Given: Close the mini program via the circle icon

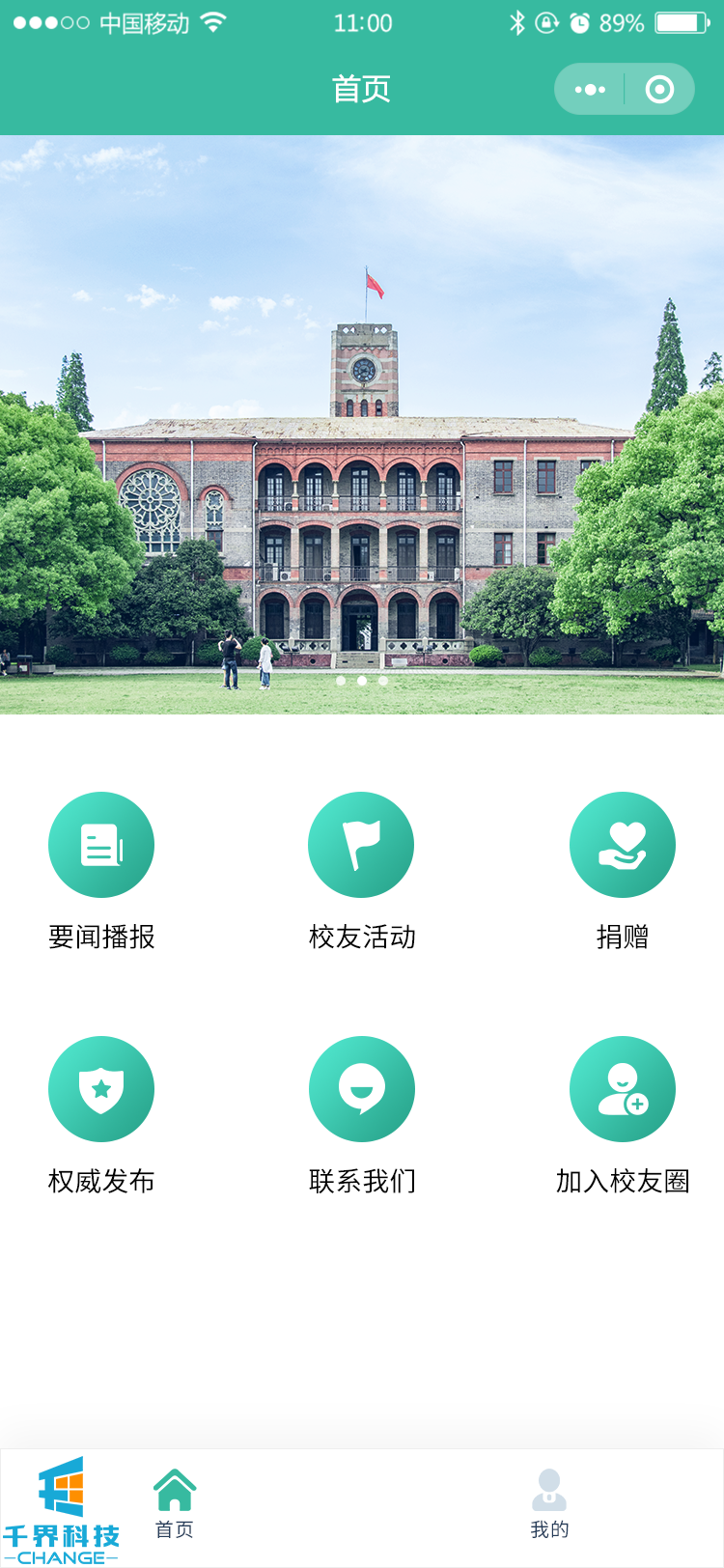Looking at the screenshot, I should pyautogui.click(x=659, y=90).
